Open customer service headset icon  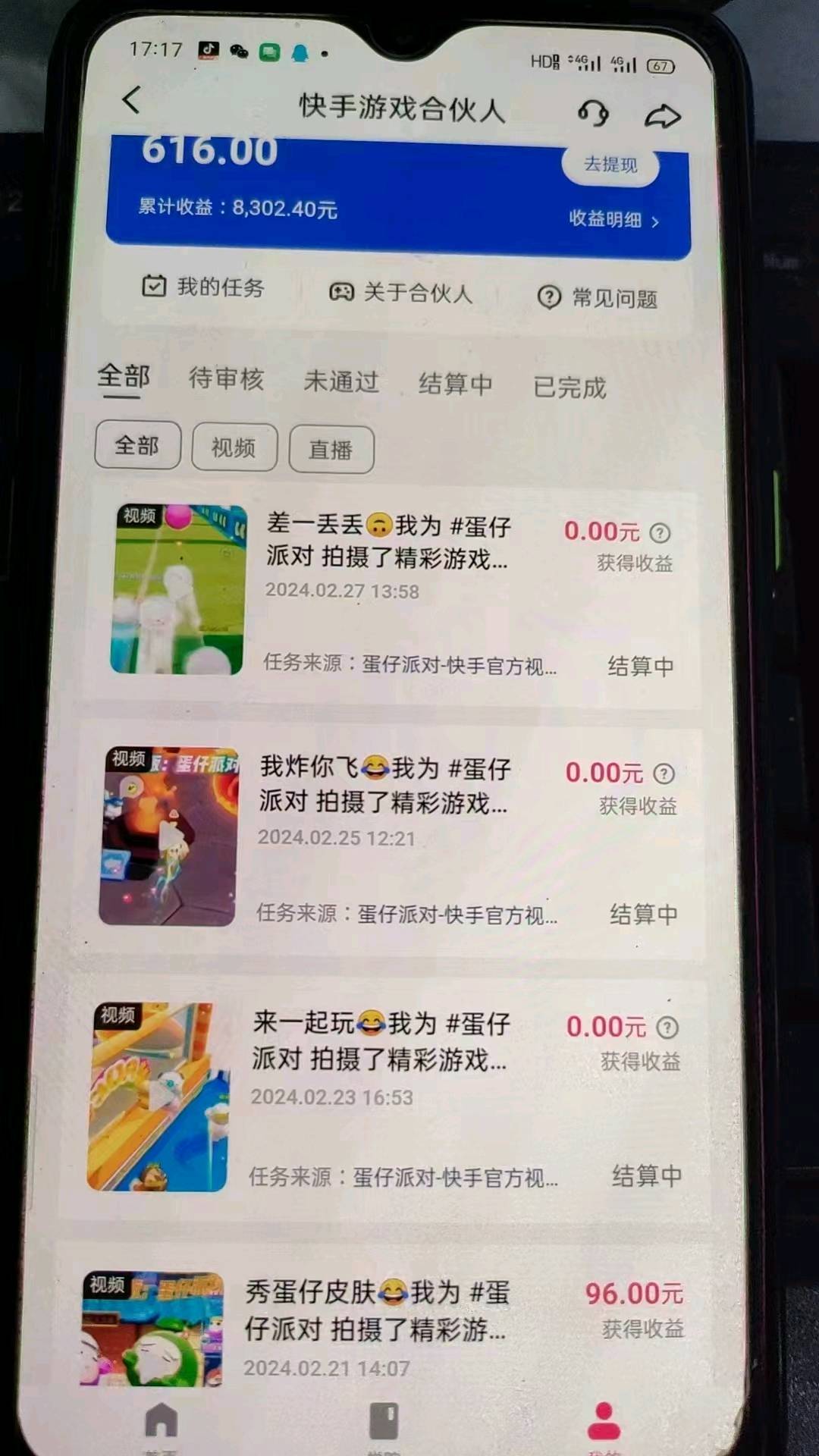[592, 113]
